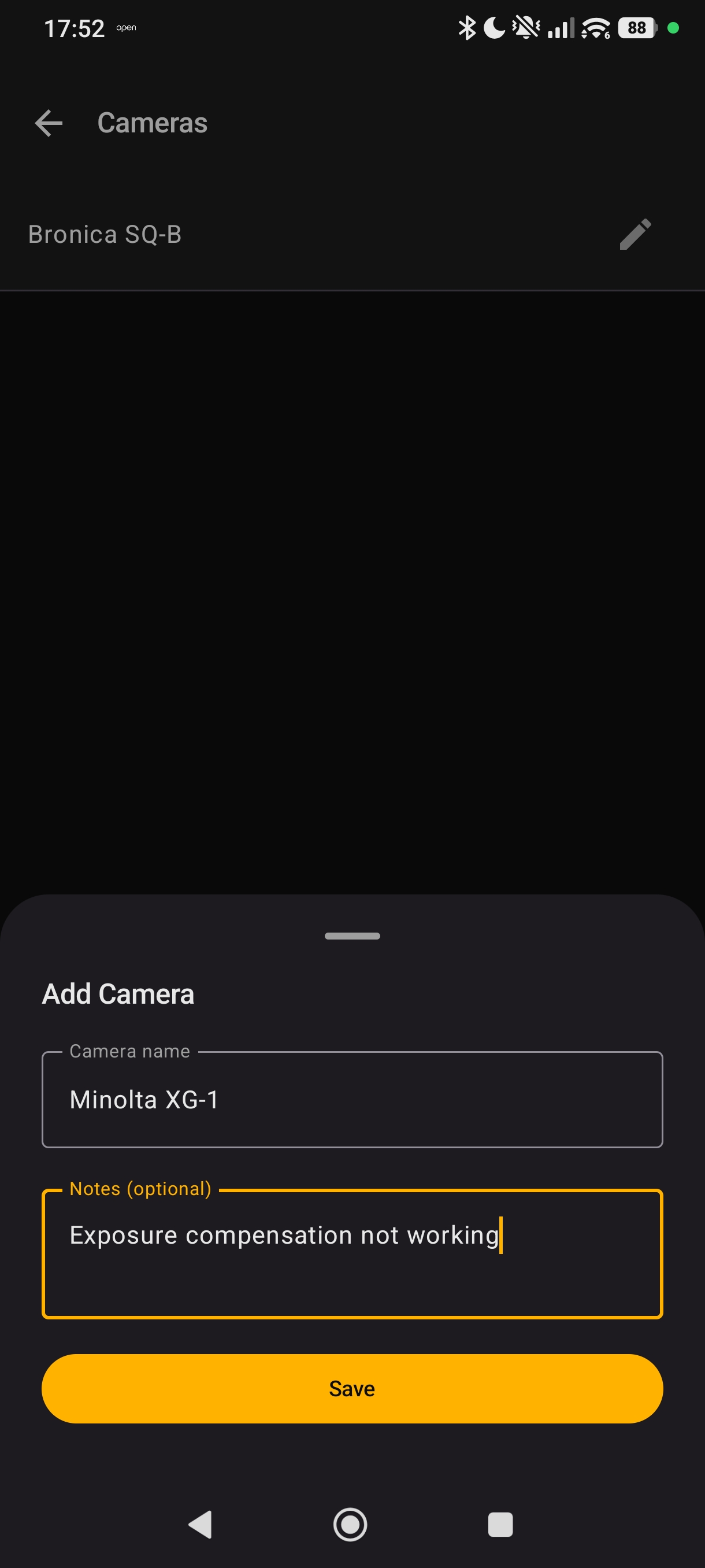Click inside the Camera name field

(x=351, y=1099)
